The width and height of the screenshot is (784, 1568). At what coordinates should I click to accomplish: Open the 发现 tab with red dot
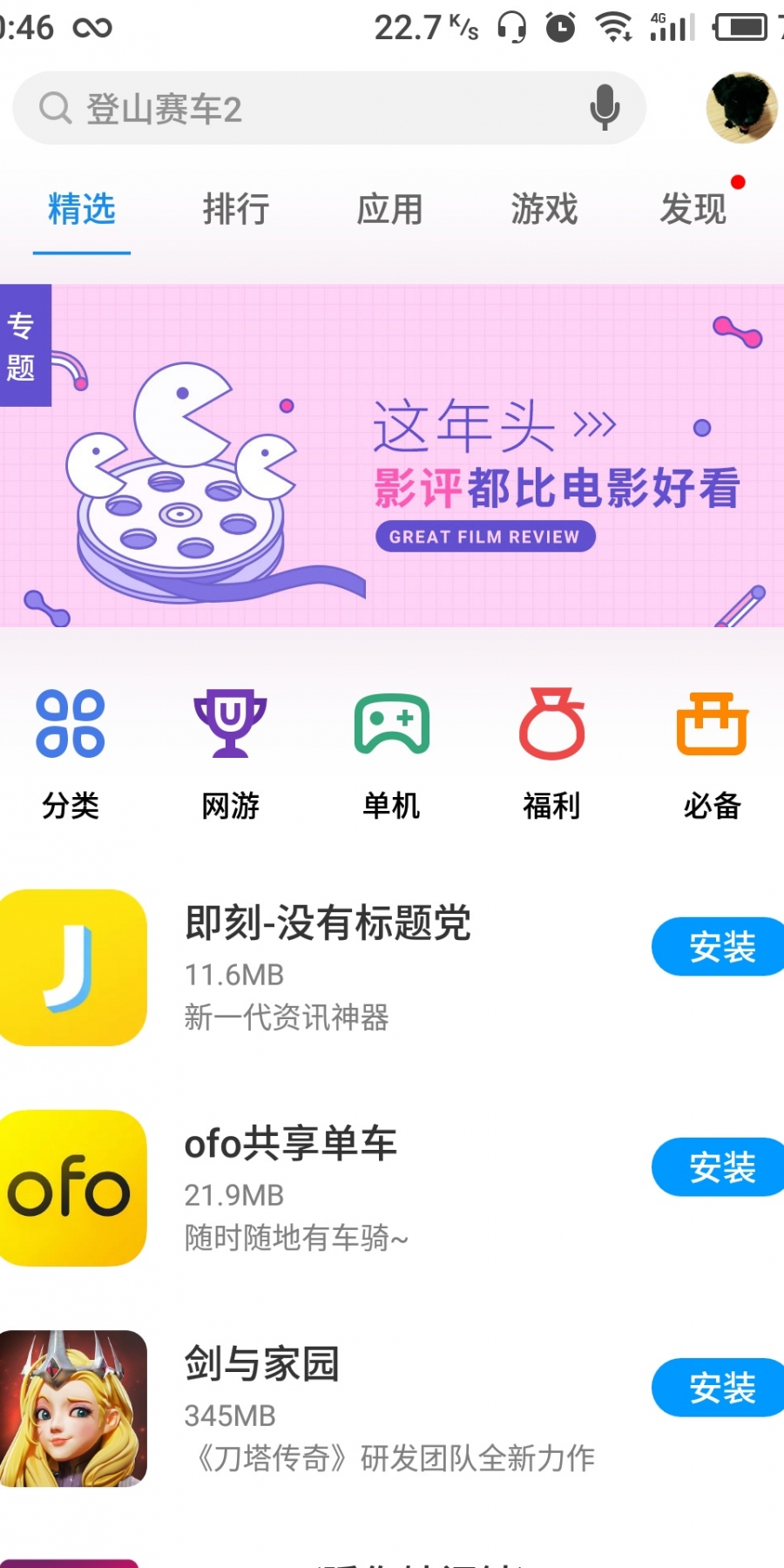tap(693, 209)
